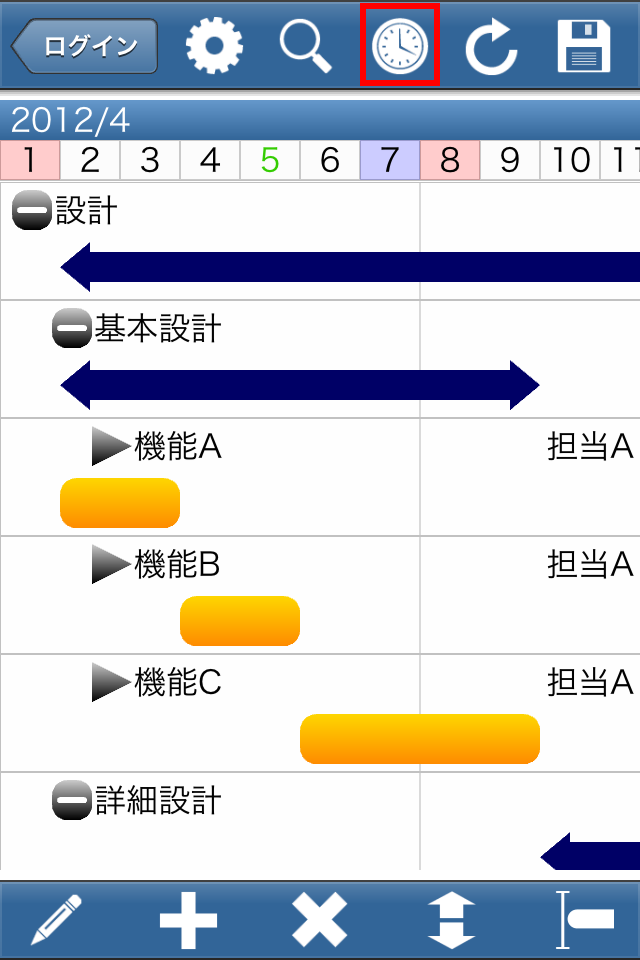Go back via the ログイン button
This screenshot has height=960, width=640.
86,46
